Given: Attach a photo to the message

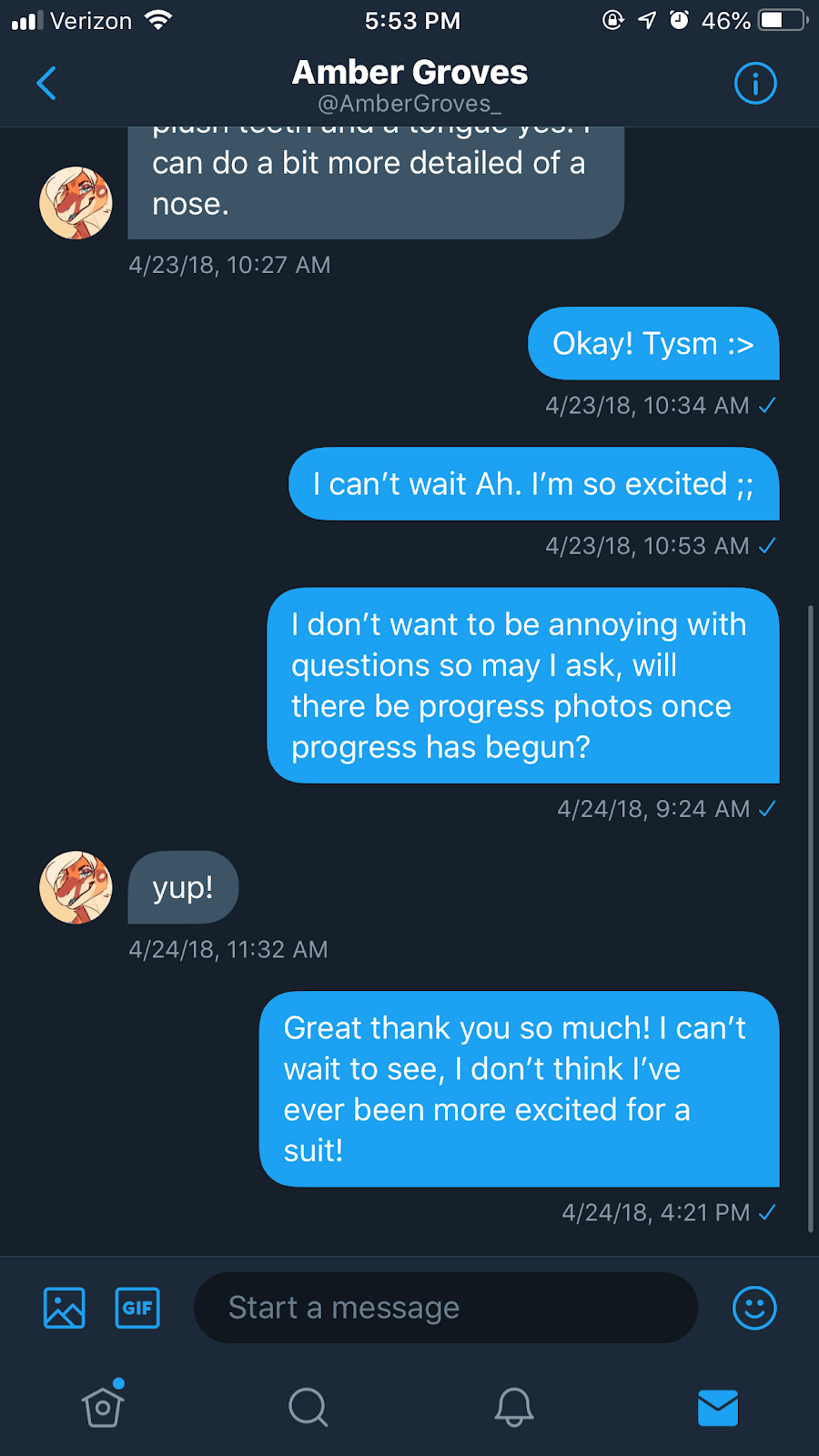Looking at the screenshot, I should coord(64,1308).
